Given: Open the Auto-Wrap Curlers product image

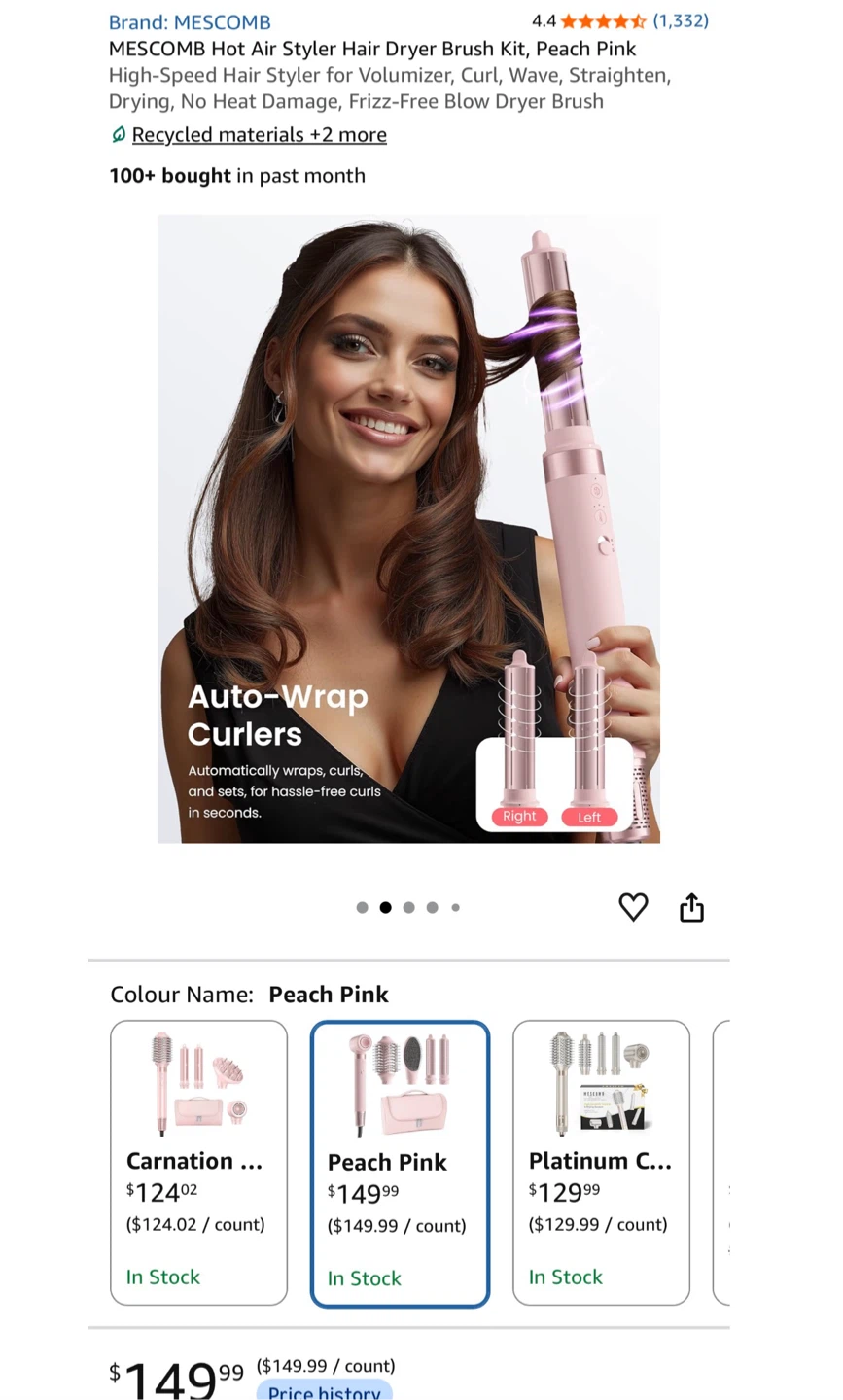Looking at the screenshot, I should pyautogui.click(x=408, y=529).
